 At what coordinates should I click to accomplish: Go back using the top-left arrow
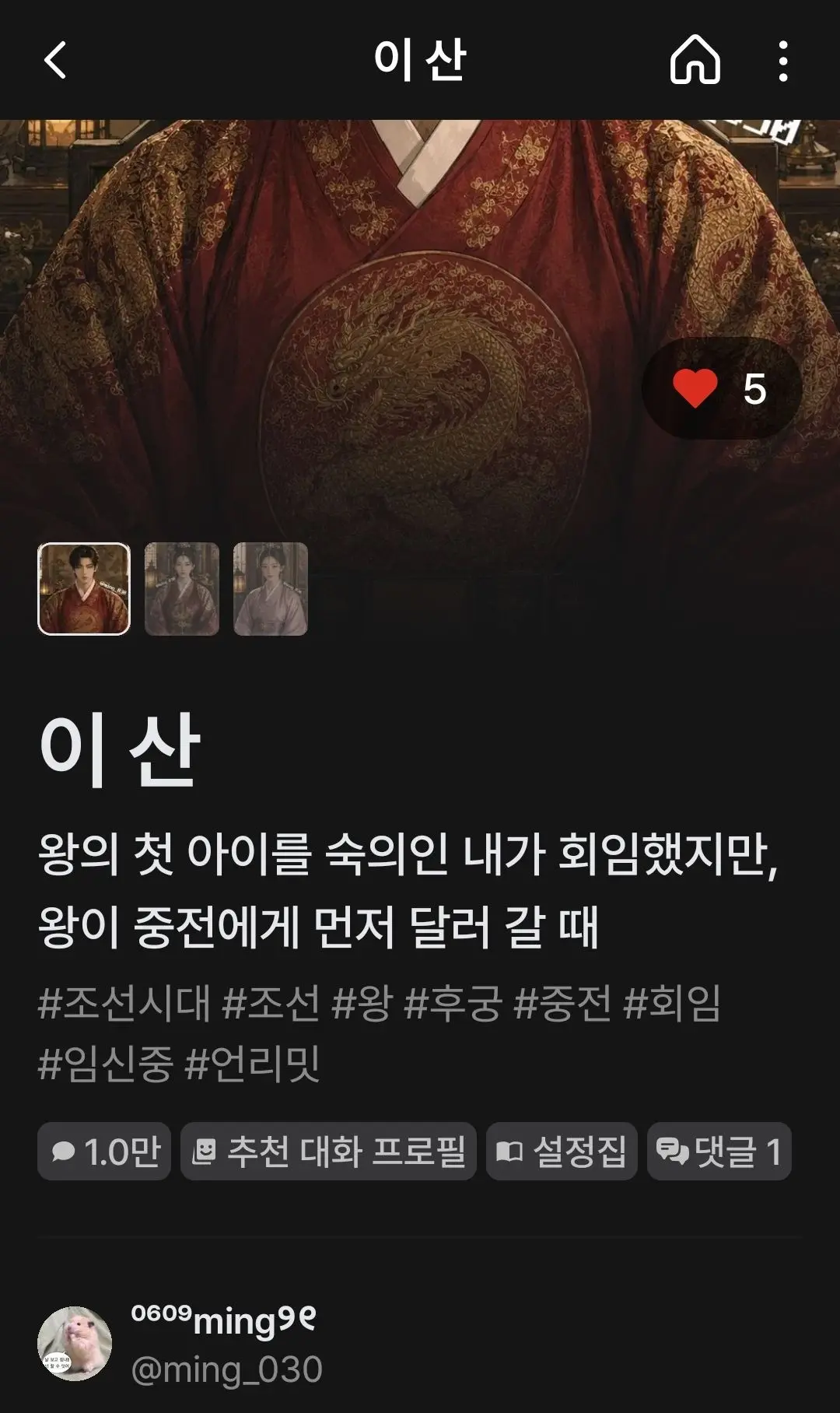click(x=55, y=60)
